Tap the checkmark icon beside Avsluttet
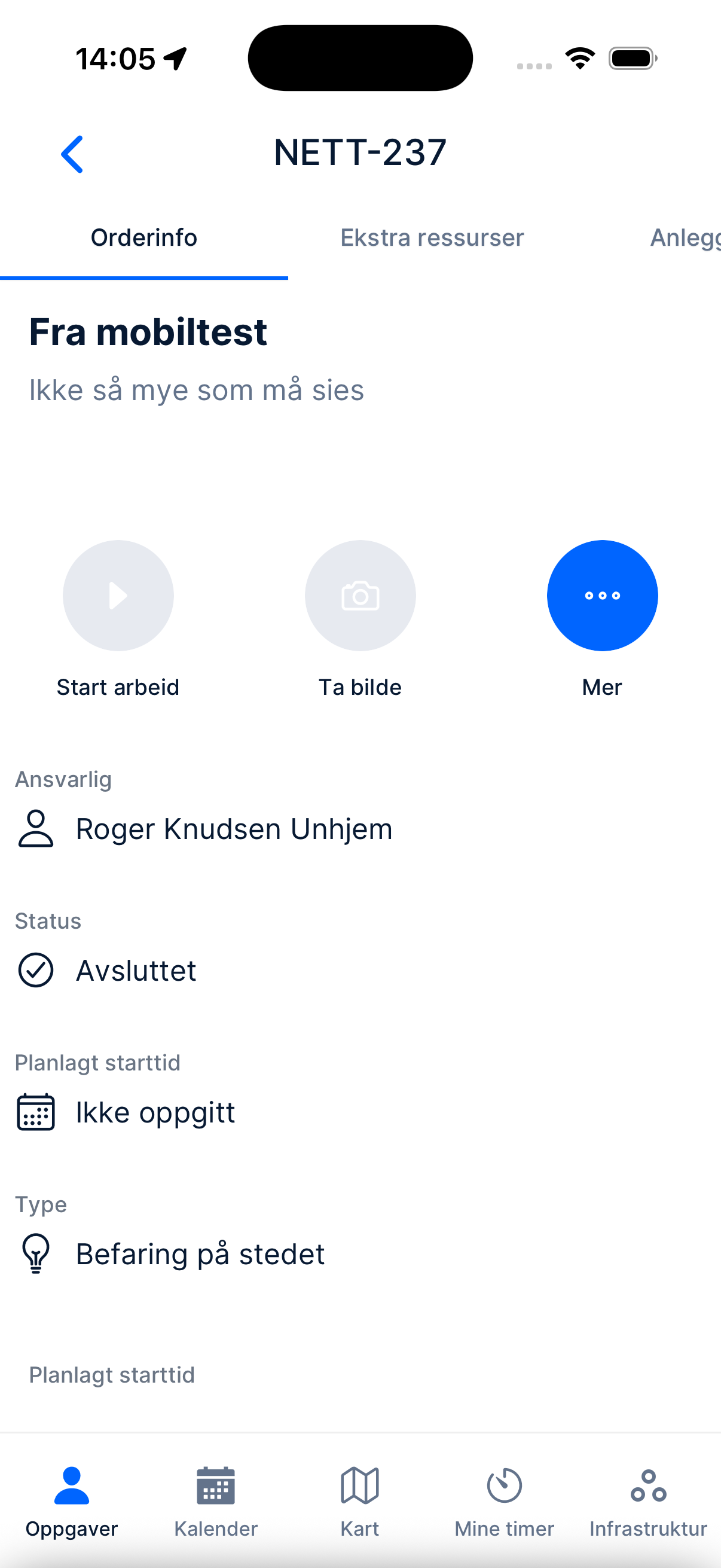The width and height of the screenshot is (721, 1568). point(35,970)
